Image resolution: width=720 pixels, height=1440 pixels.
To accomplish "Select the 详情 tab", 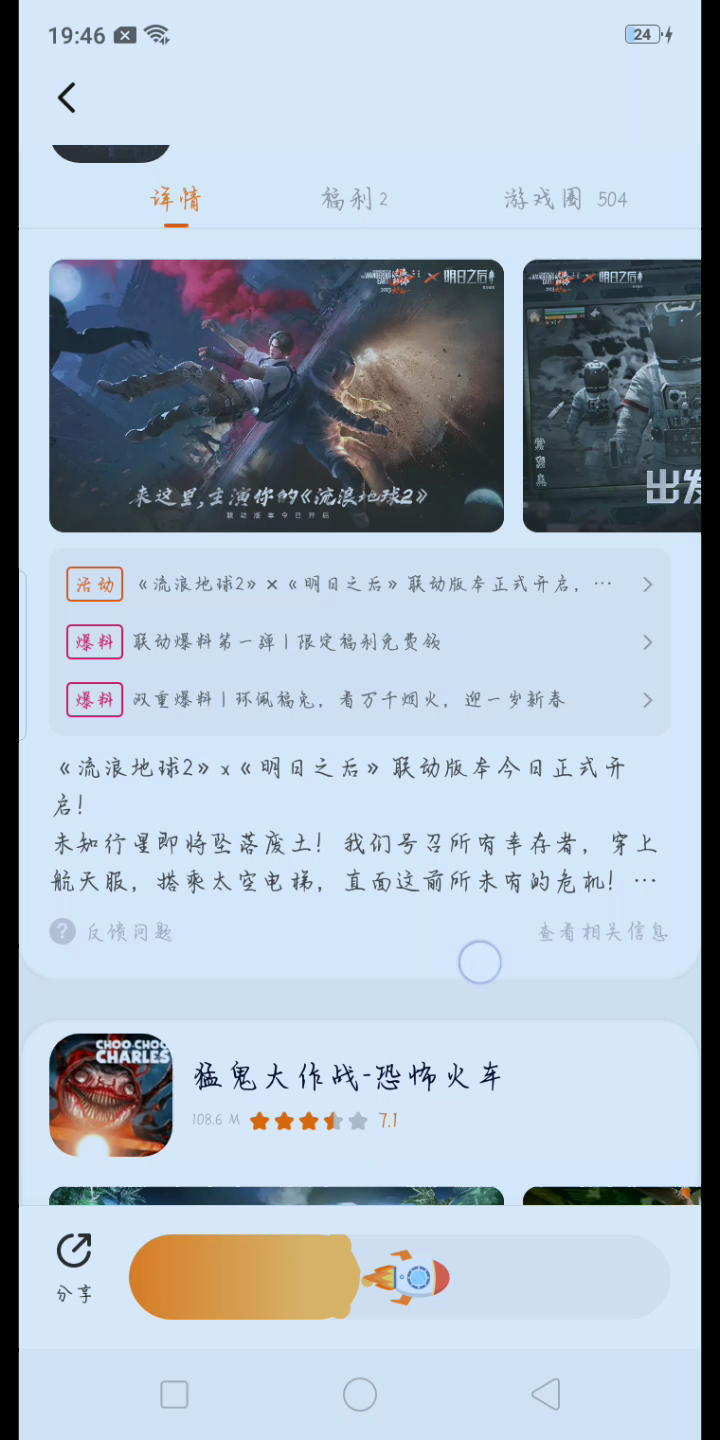I will tap(176, 199).
